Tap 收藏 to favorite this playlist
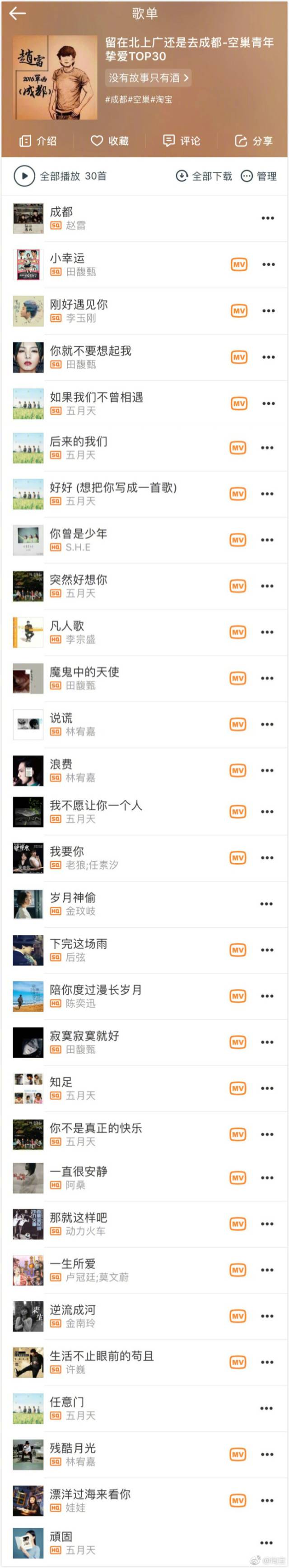The image size is (289, 1568). [110, 141]
